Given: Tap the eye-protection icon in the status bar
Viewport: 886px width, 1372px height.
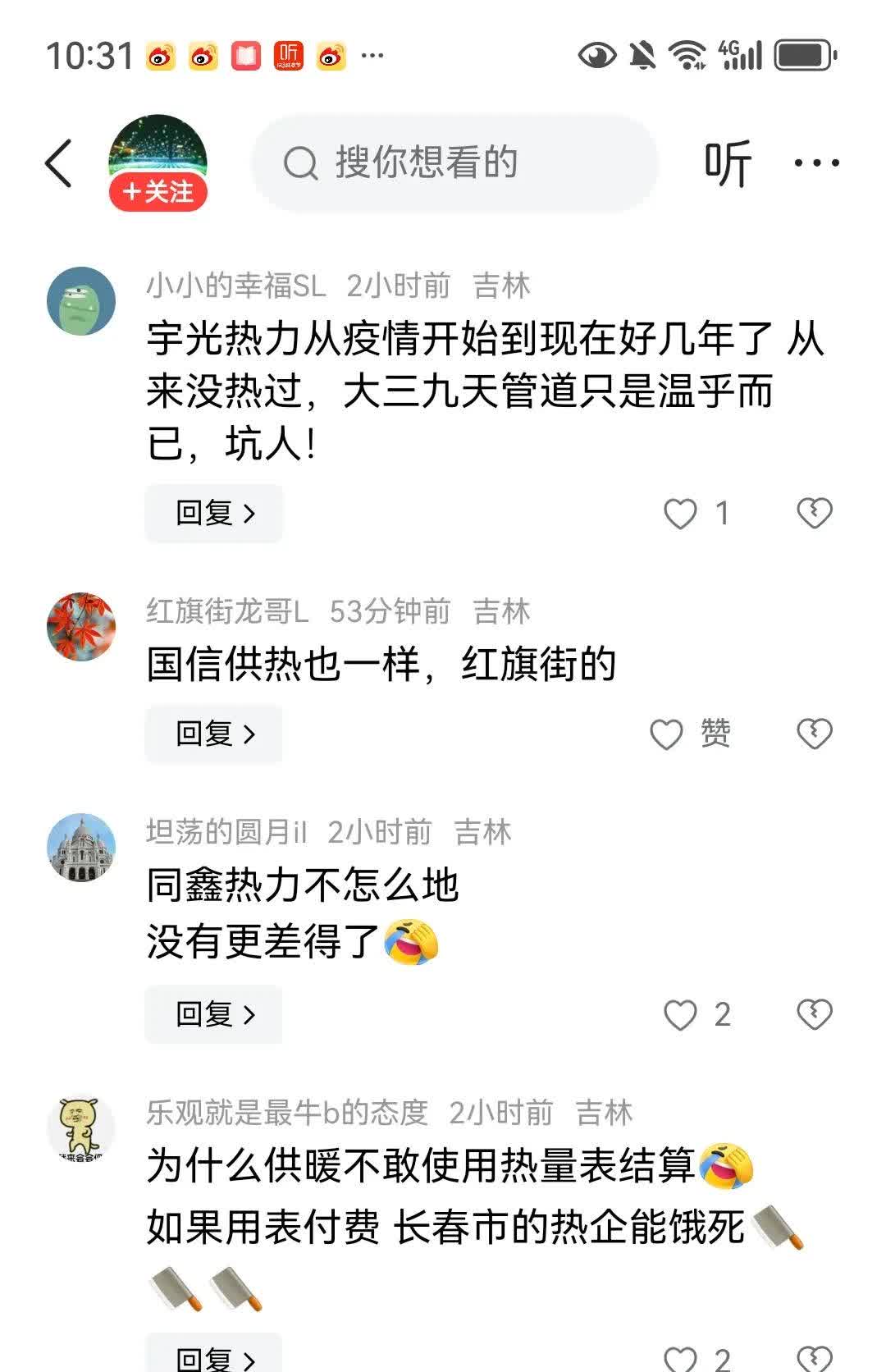Looking at the screenshot, I should tap(596, 55).
